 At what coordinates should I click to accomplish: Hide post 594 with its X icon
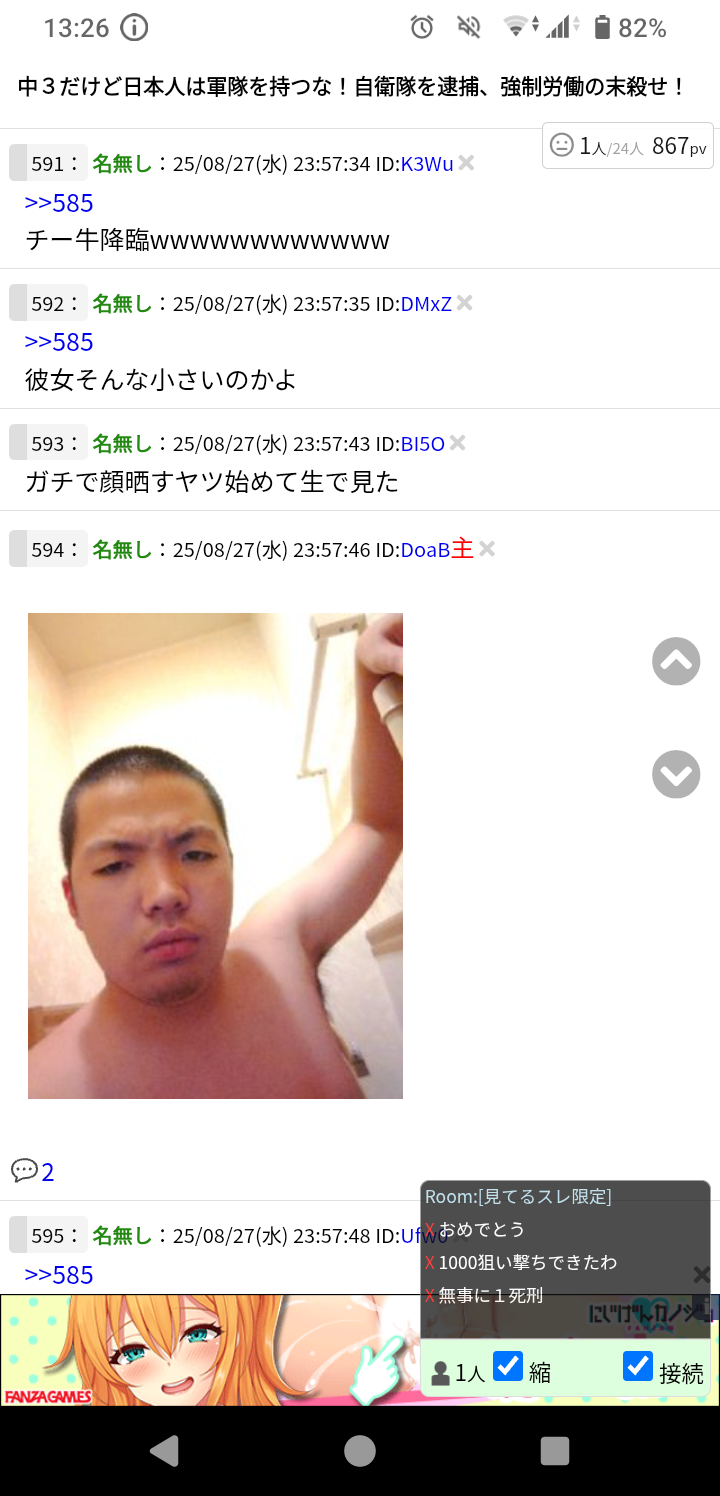tap(487, 550)
